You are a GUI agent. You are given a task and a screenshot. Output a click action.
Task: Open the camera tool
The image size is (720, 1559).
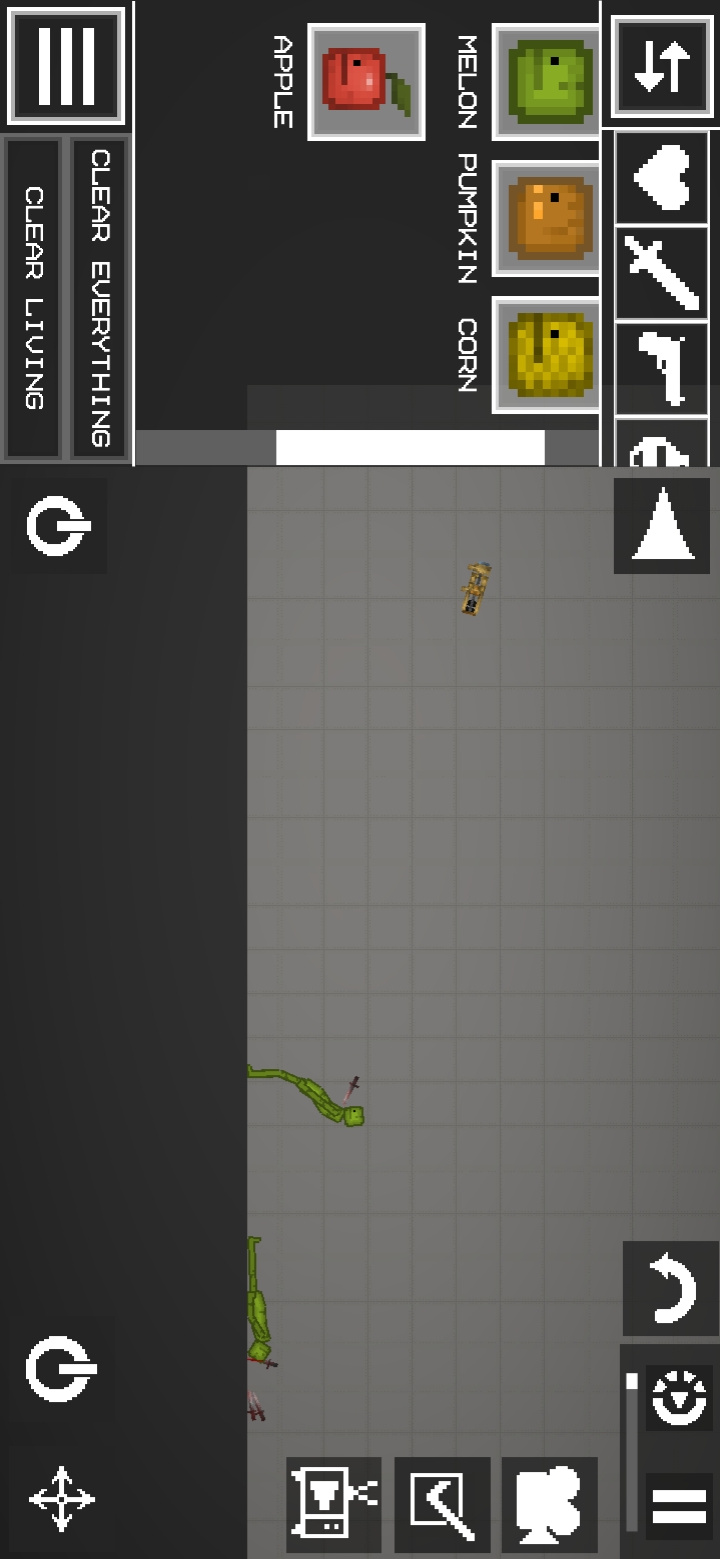click(549, 1504)
